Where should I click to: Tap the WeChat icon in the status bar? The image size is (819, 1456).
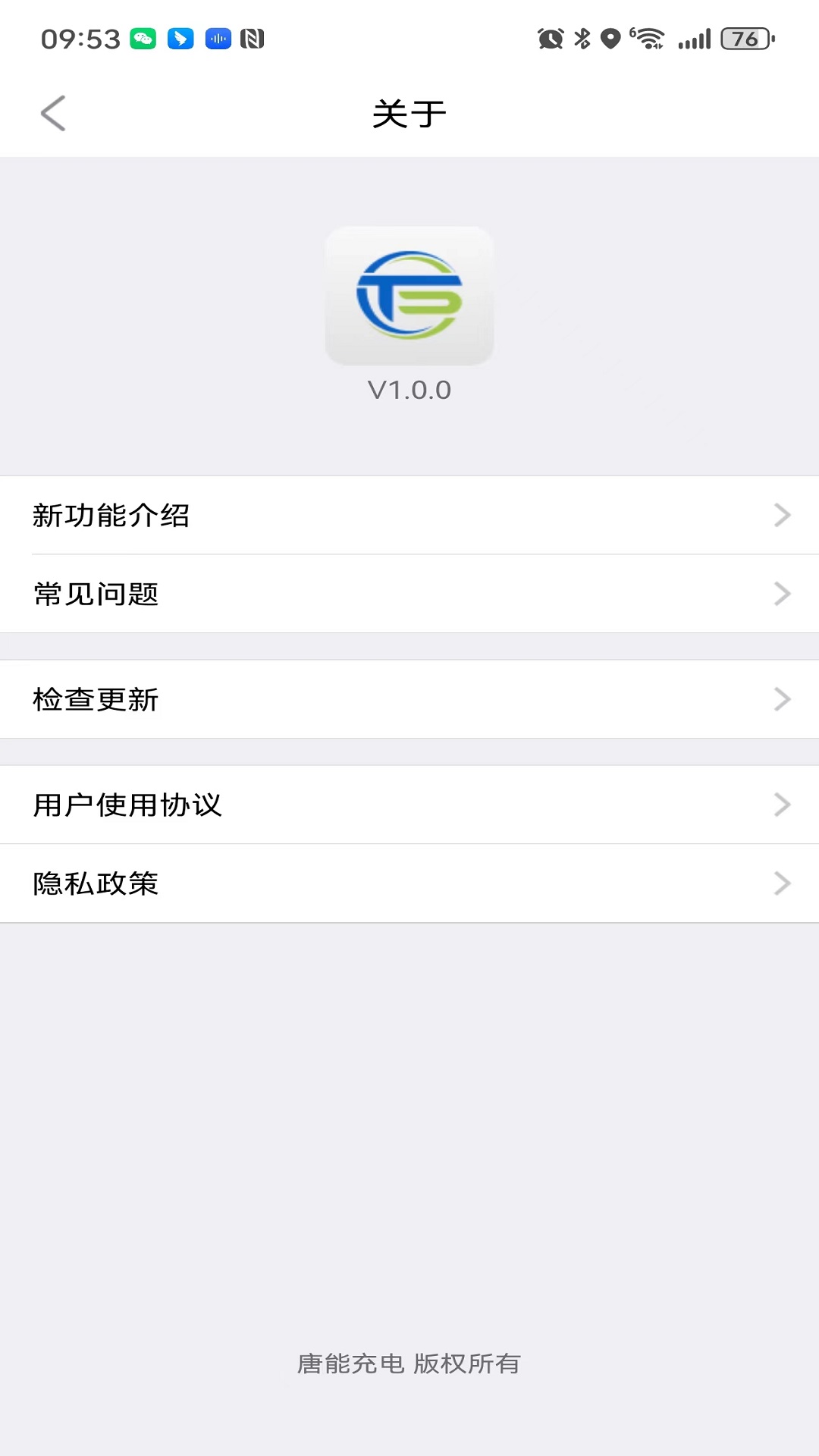142,37
